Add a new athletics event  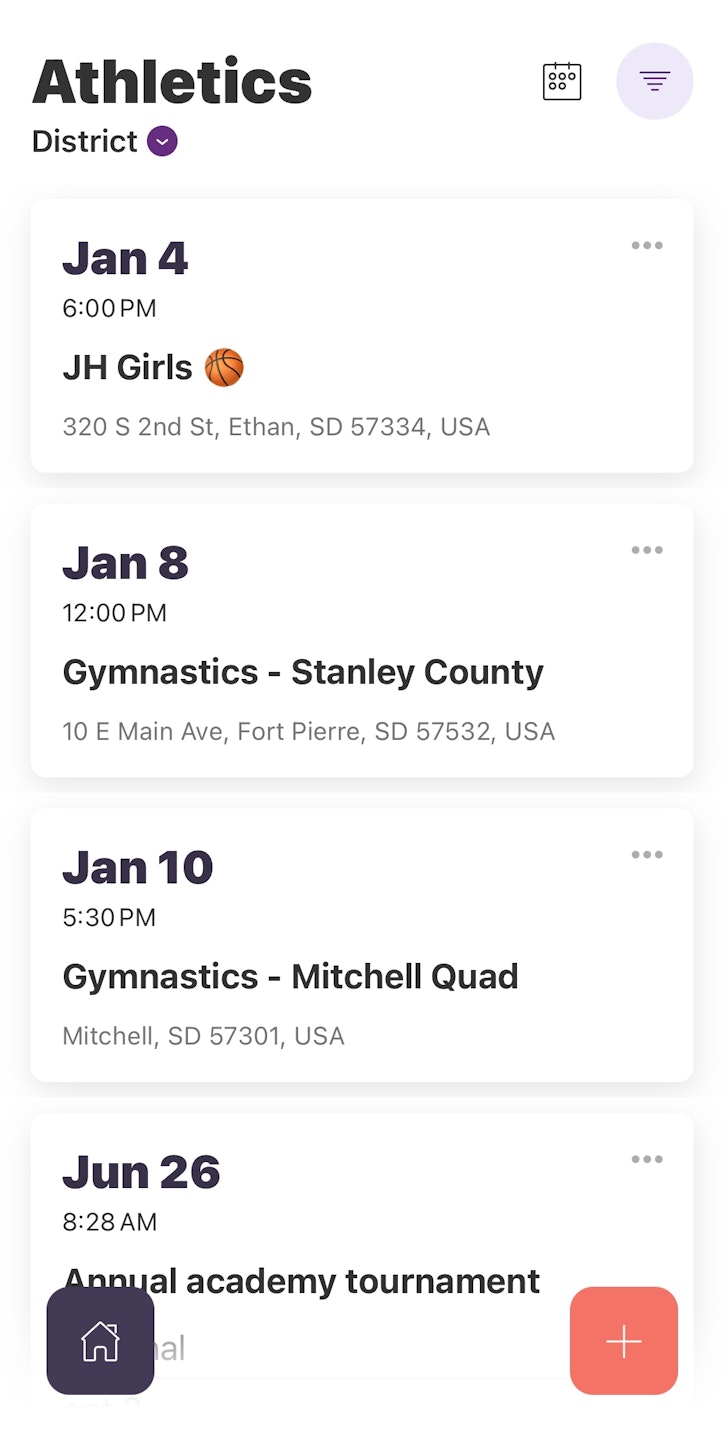(624, 1341)
